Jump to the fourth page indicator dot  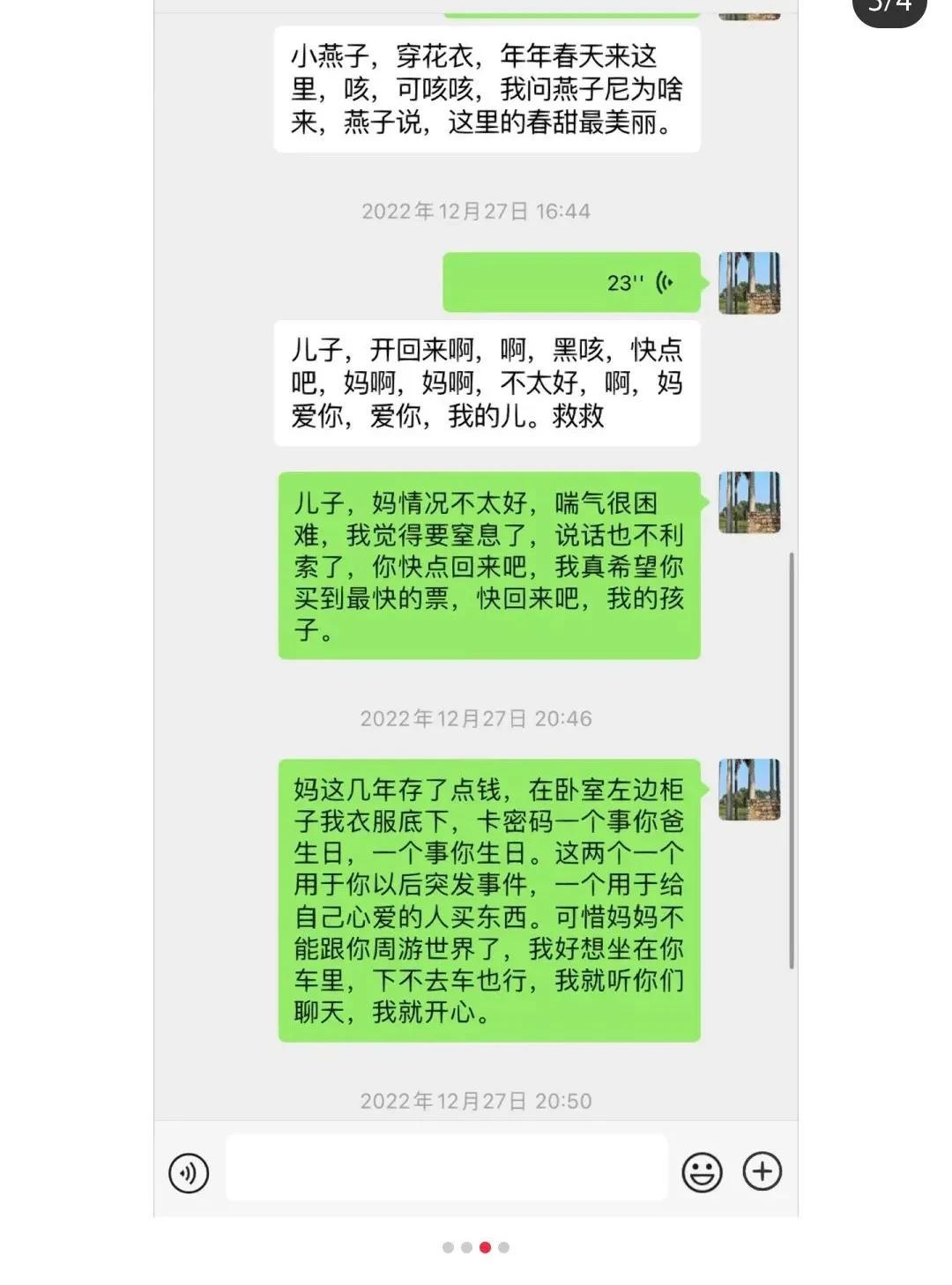point(503,1247)
